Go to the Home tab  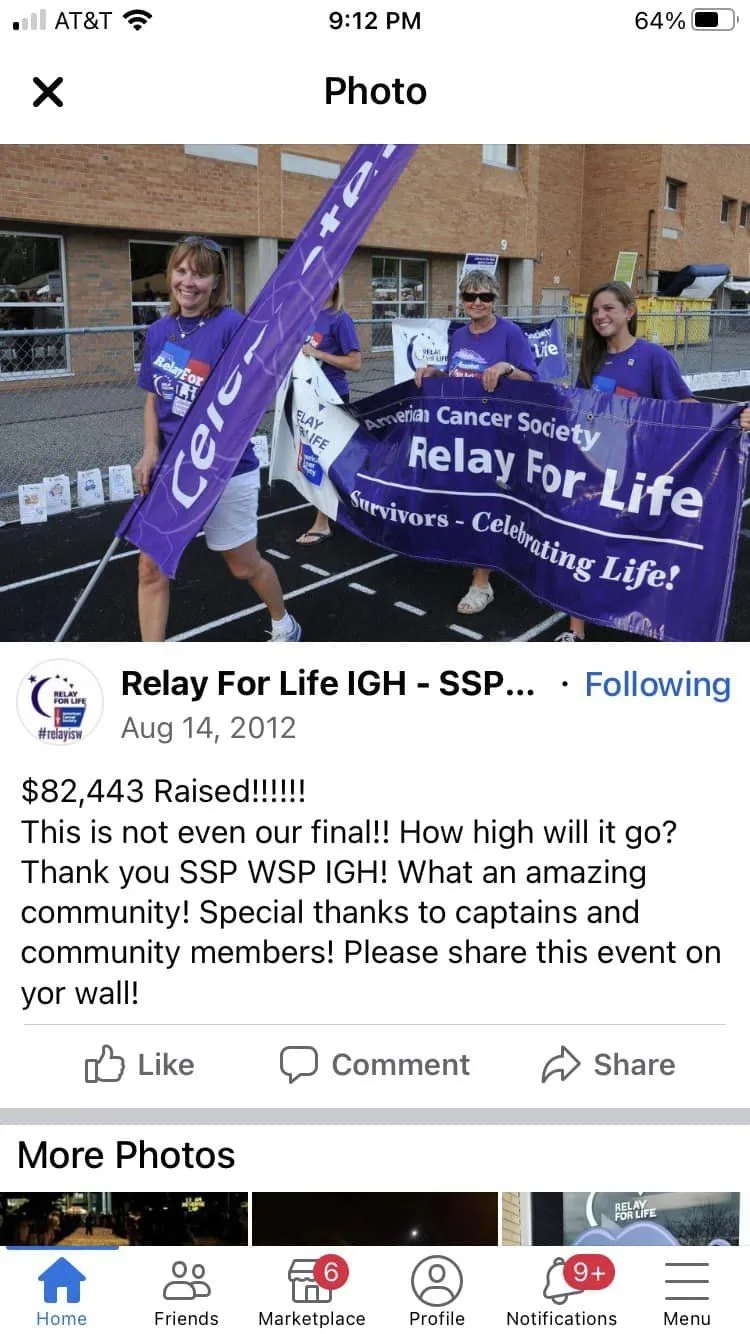tap(61, 1291)
